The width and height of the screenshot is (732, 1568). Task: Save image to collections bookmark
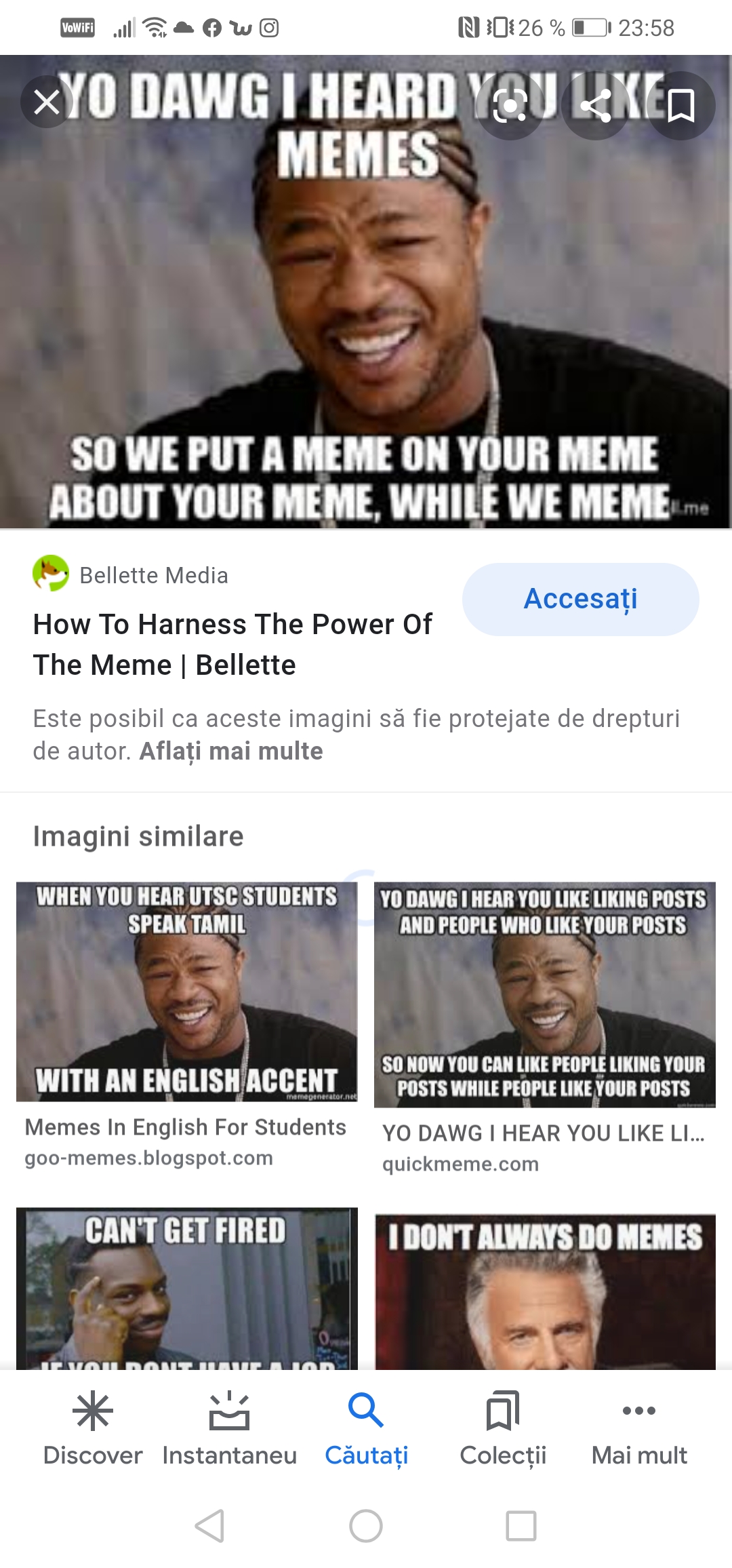(680, 105)
